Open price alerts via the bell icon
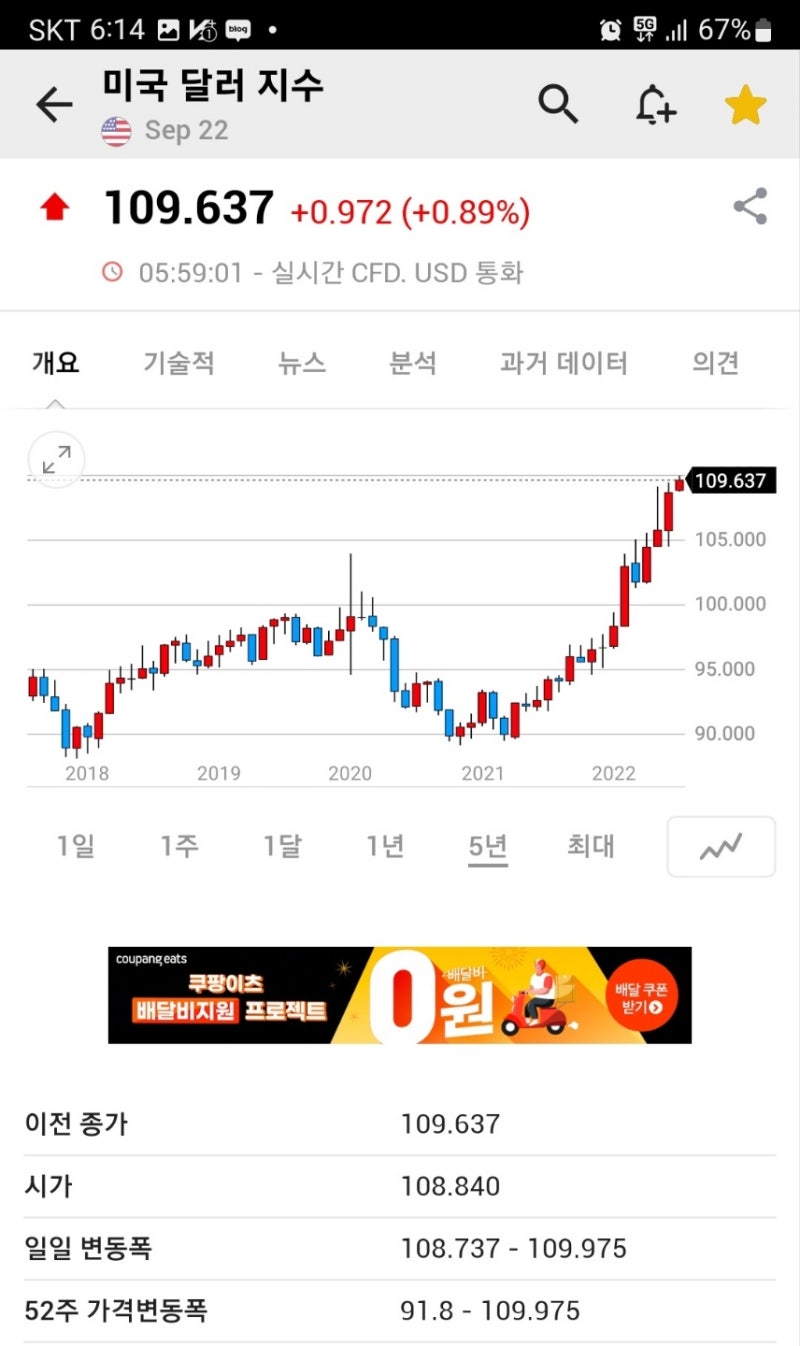 coord(656,104)
